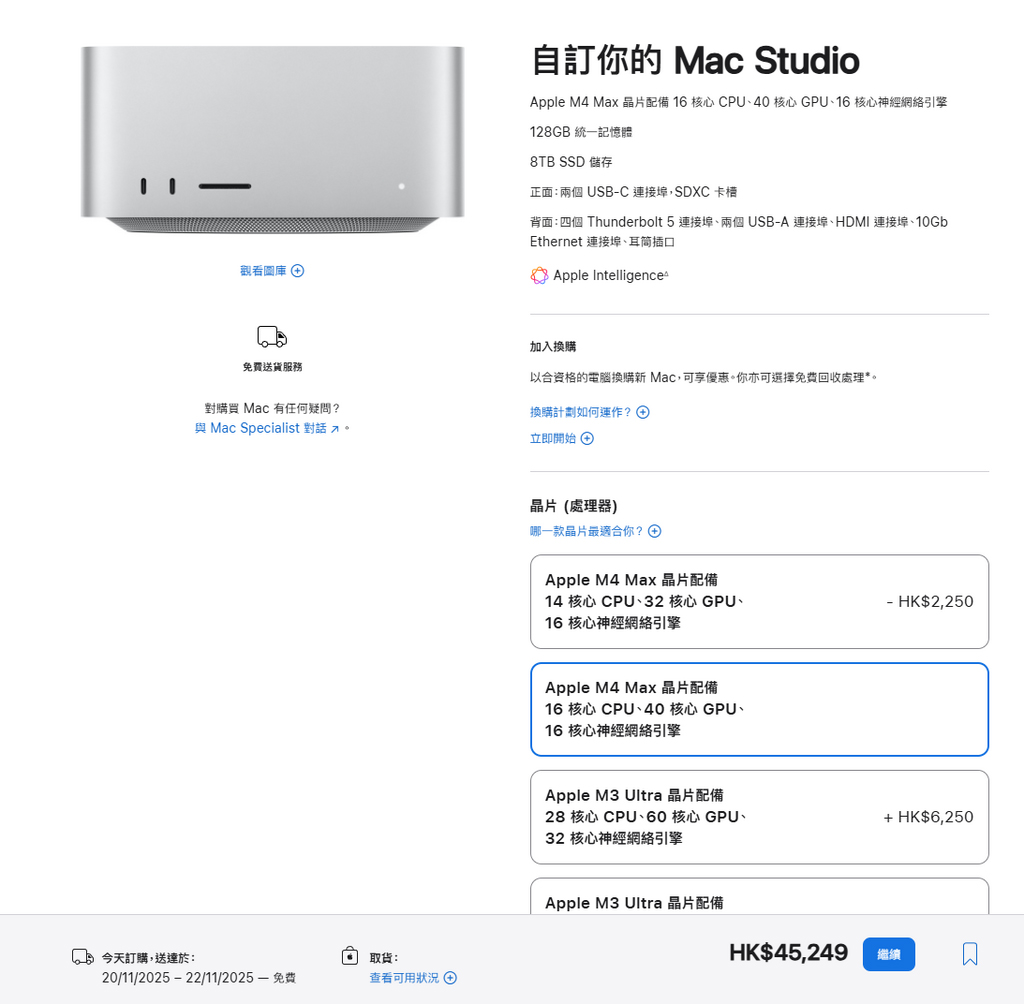Image resolution: width=1024 pixels, height=1004 pixels.
Task: Select M4 Max 16 核心 CPU chip option
Action: [759, 709]
